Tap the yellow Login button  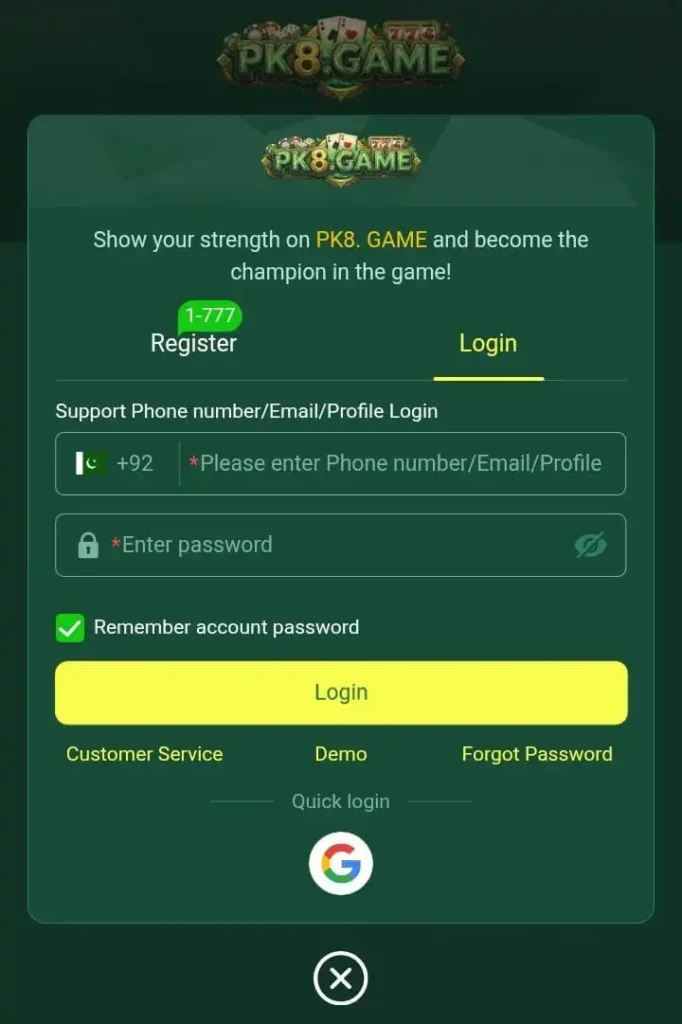click(341, 692)
